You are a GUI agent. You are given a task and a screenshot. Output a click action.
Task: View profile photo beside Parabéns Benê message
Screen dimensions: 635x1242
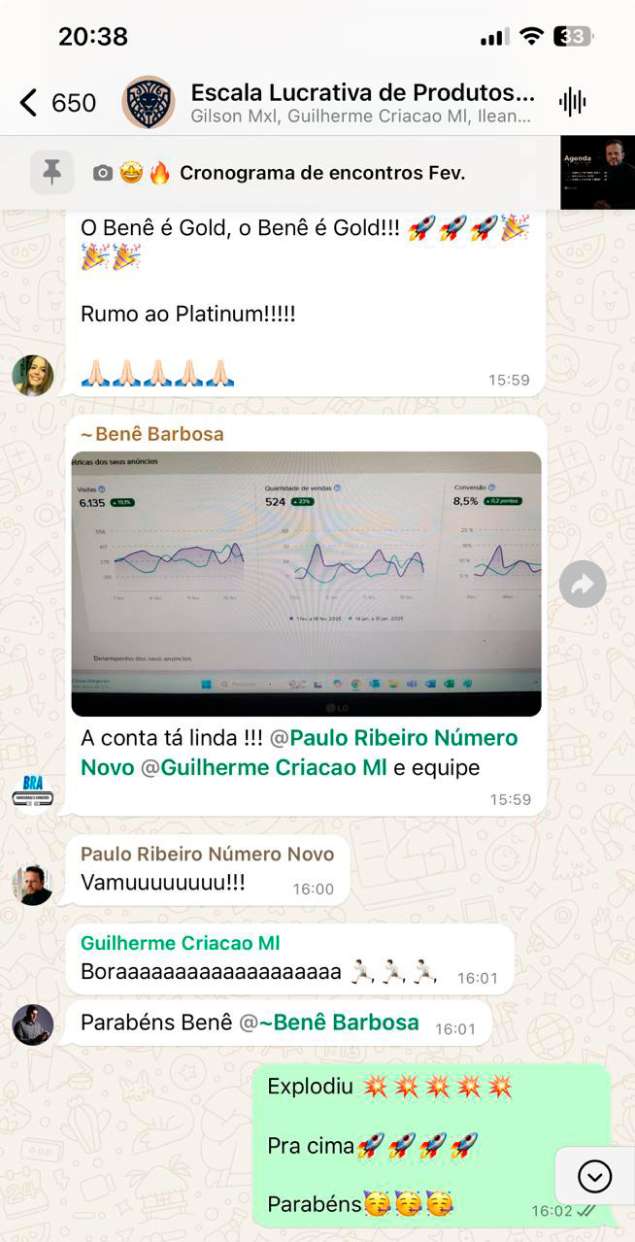click(x=32, y=1025)
